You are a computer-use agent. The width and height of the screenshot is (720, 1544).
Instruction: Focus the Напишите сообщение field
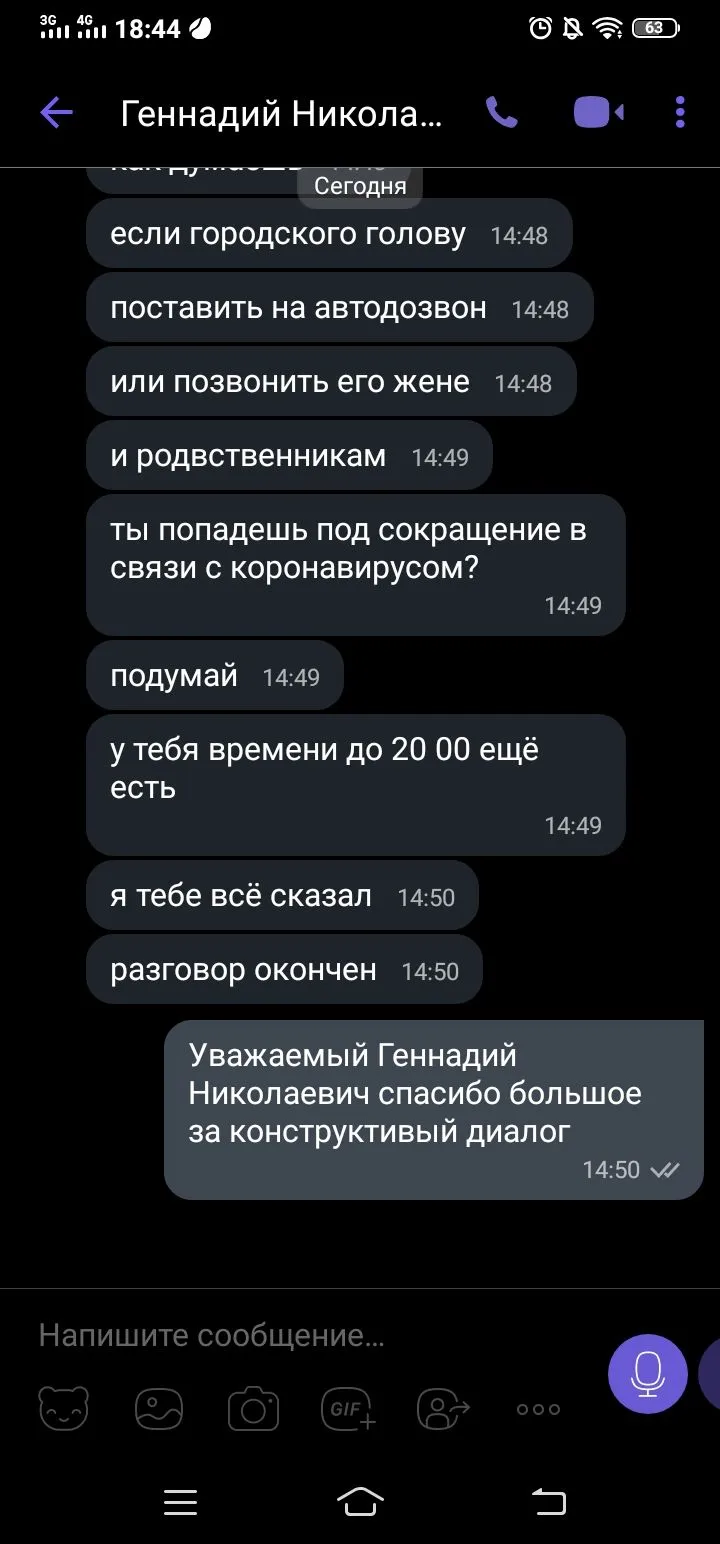(x=300, y=1335)
